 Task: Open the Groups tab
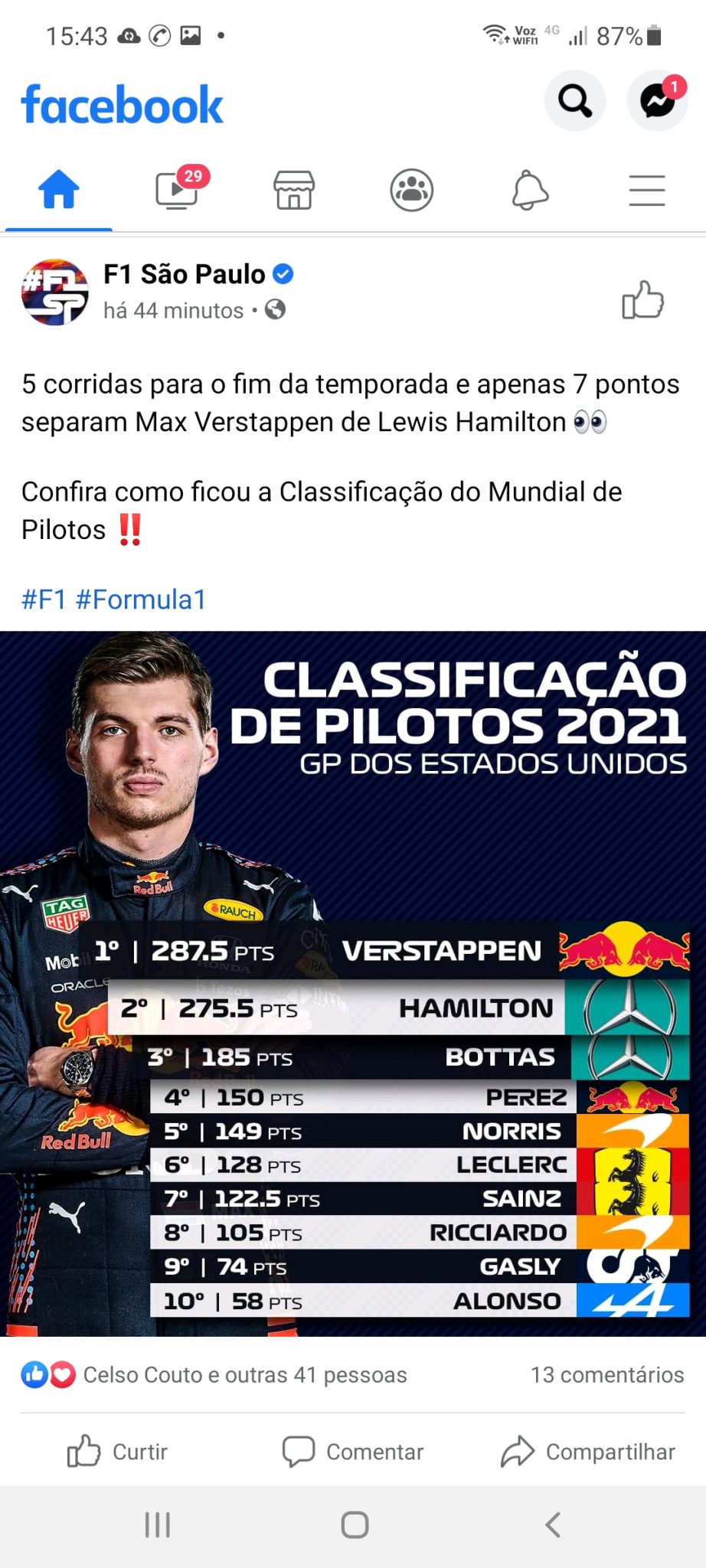(x=412, y=190)
